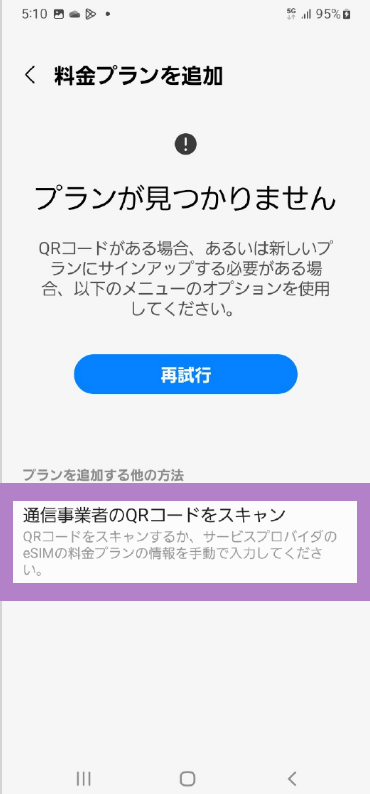The height and width of the screenshot is (794, 370).
Task: Open 通信事業者のQRコードをスキャン option
Action: [185, 542]
